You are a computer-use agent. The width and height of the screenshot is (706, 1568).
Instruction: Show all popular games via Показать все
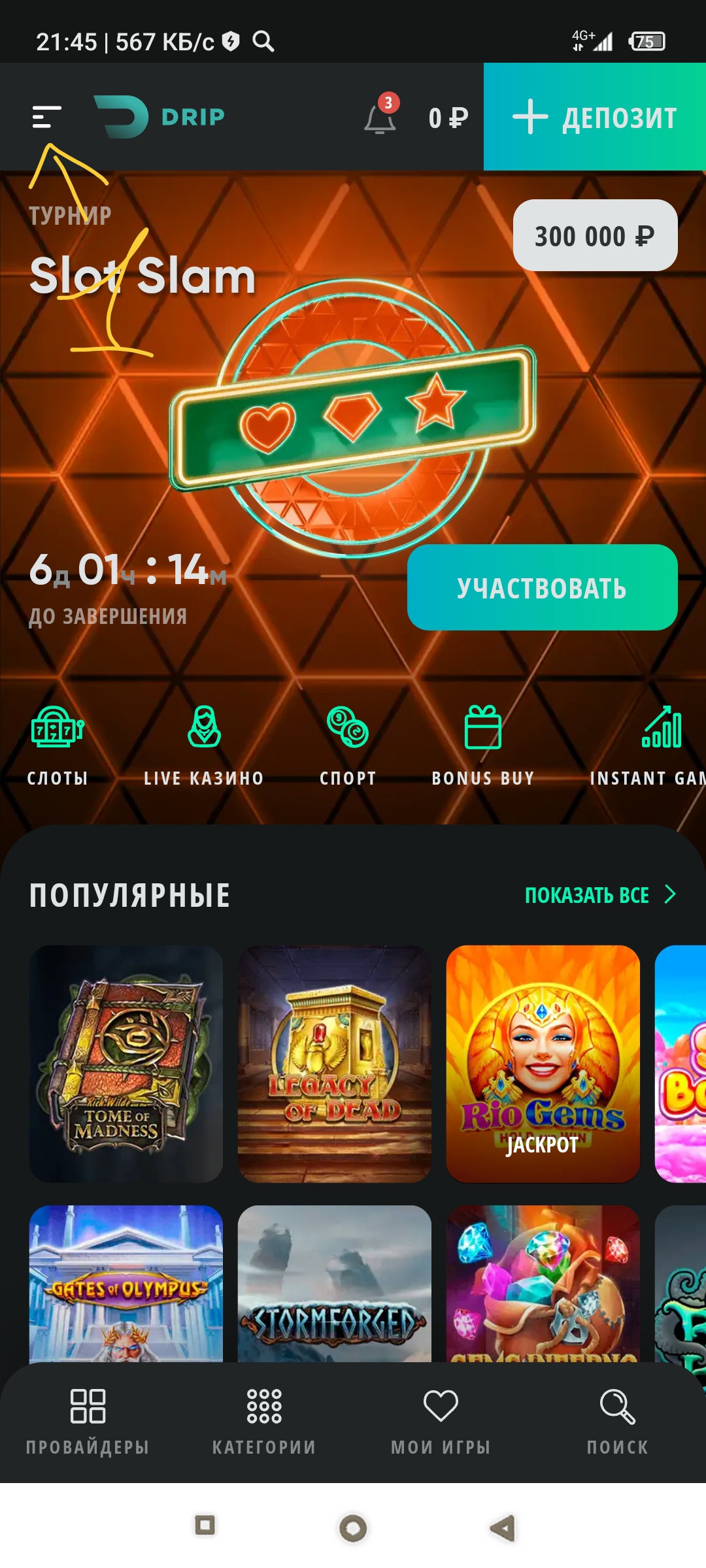click(x=599, y=895)
